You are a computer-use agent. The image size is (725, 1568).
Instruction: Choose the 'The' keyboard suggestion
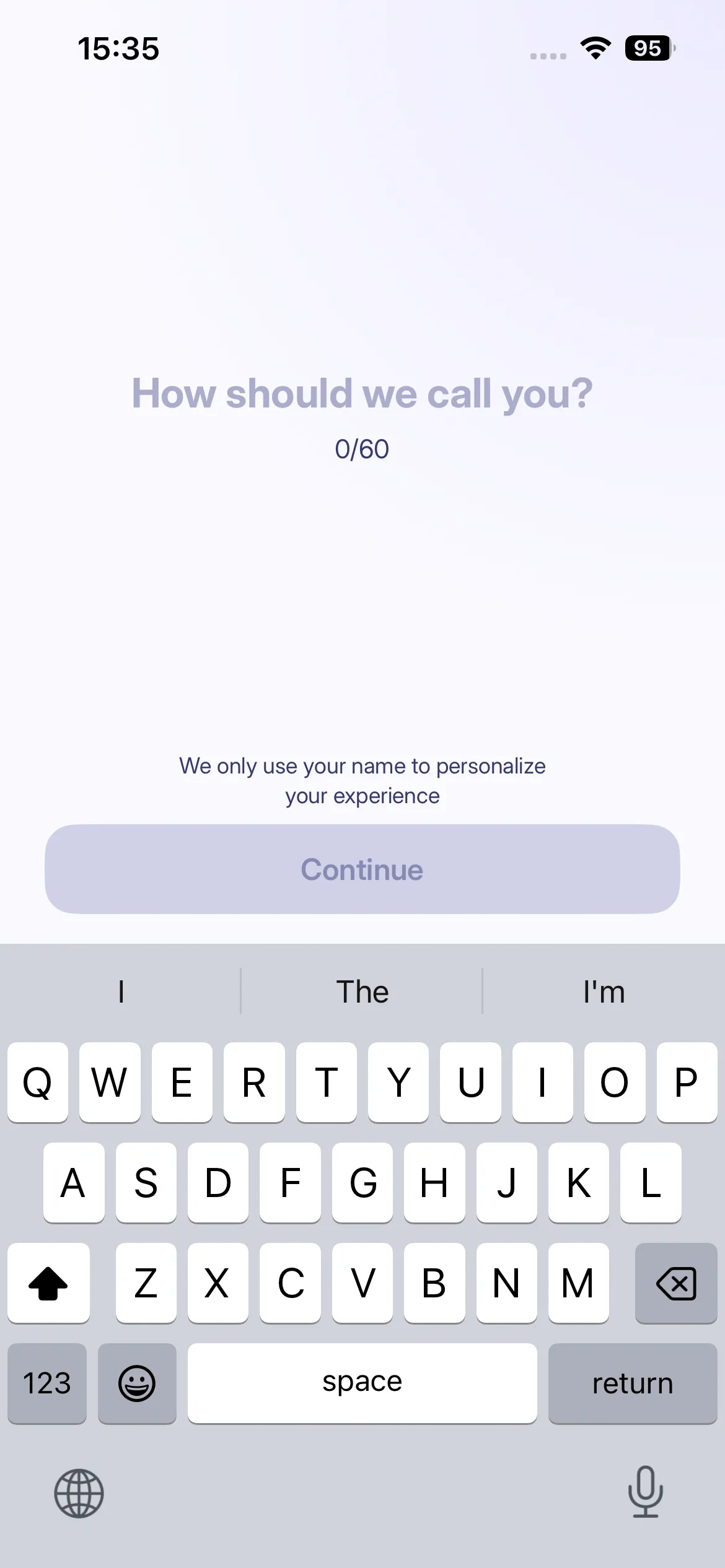(362, 991)
